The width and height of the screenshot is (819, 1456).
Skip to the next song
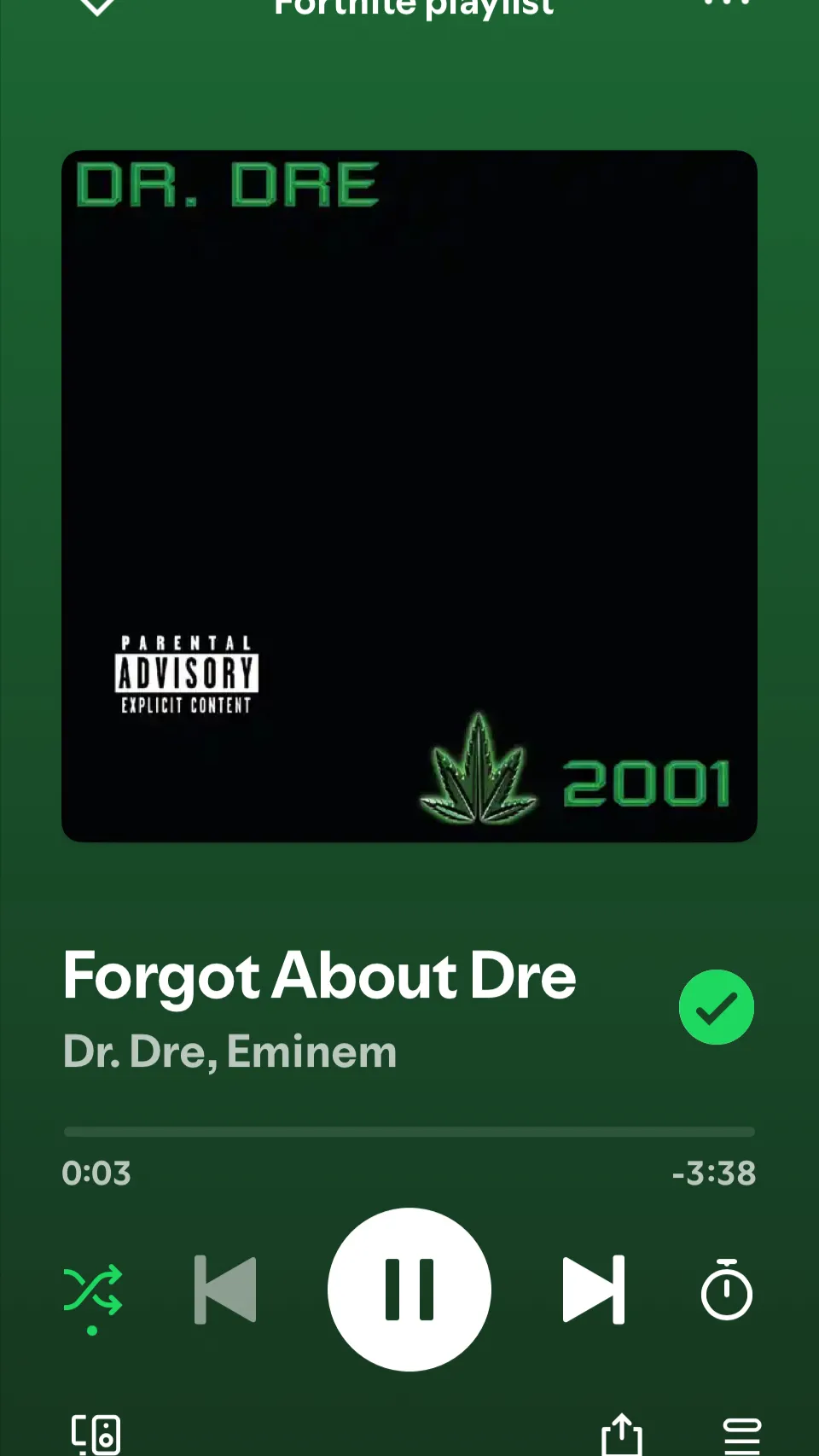[x=594, y=1290]
